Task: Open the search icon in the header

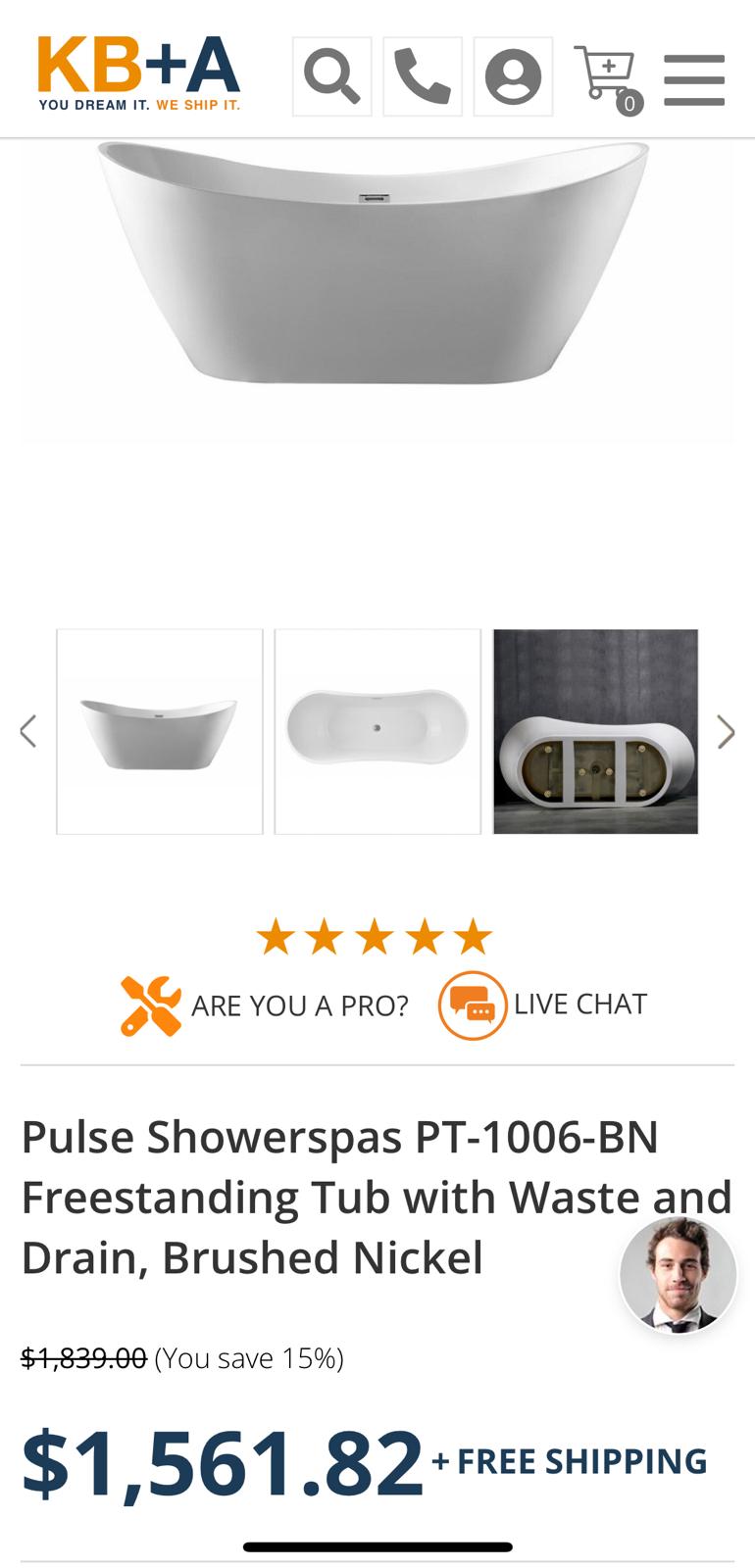Action: pyautogui.click(x=331, y=77)
